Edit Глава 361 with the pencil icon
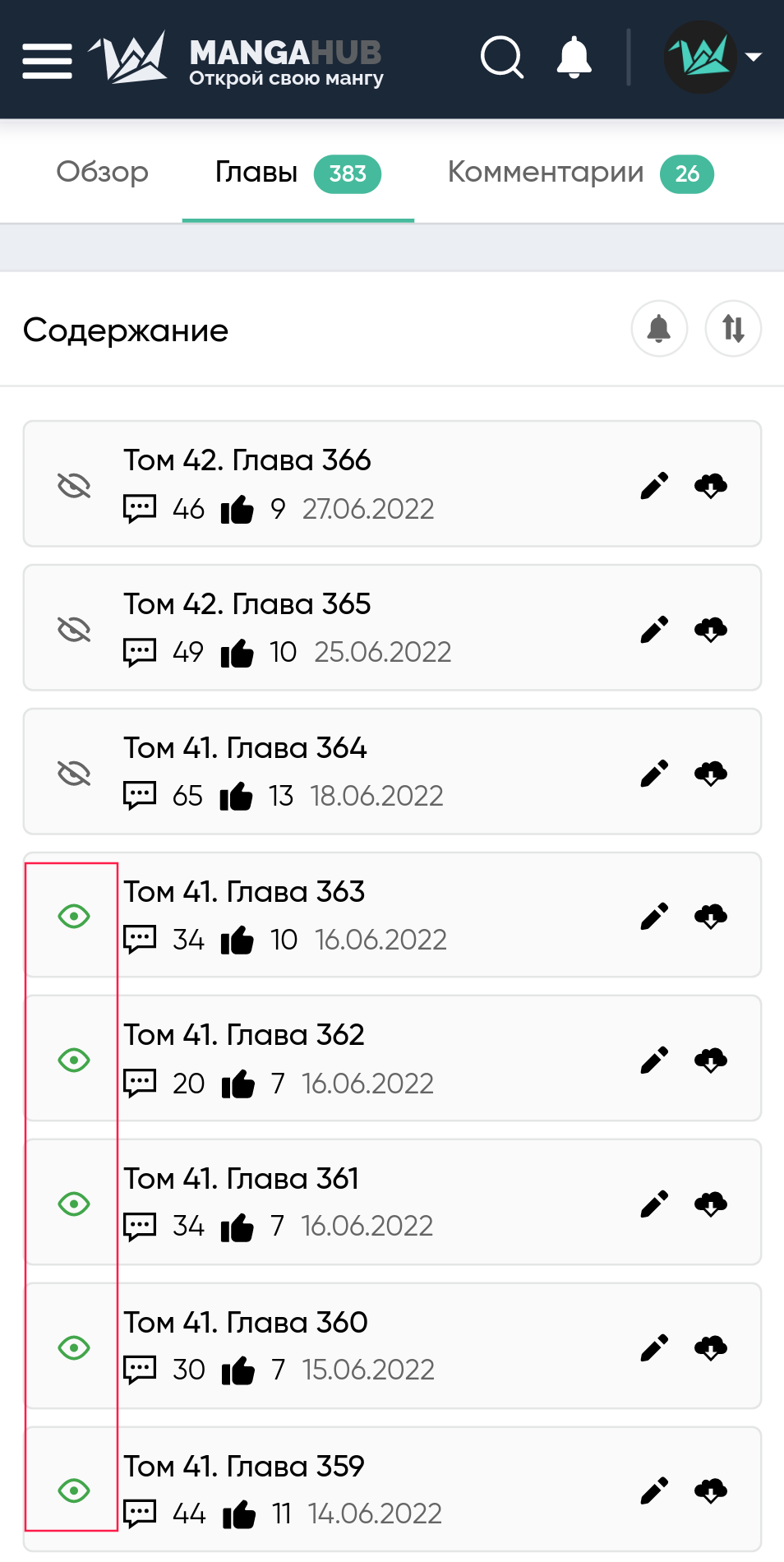 [654, 1204]
